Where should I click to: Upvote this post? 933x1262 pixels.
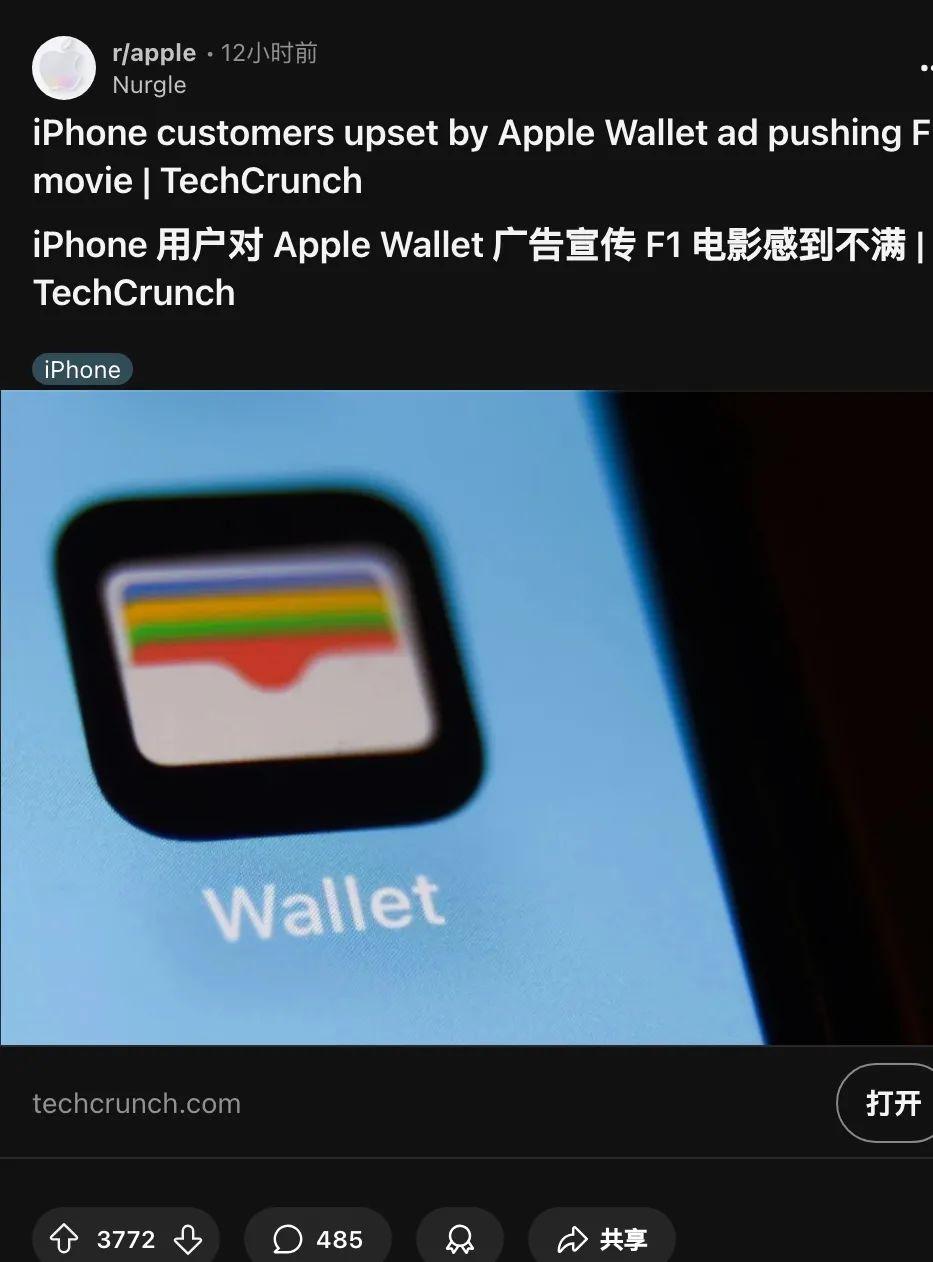tap(64, 1240)
